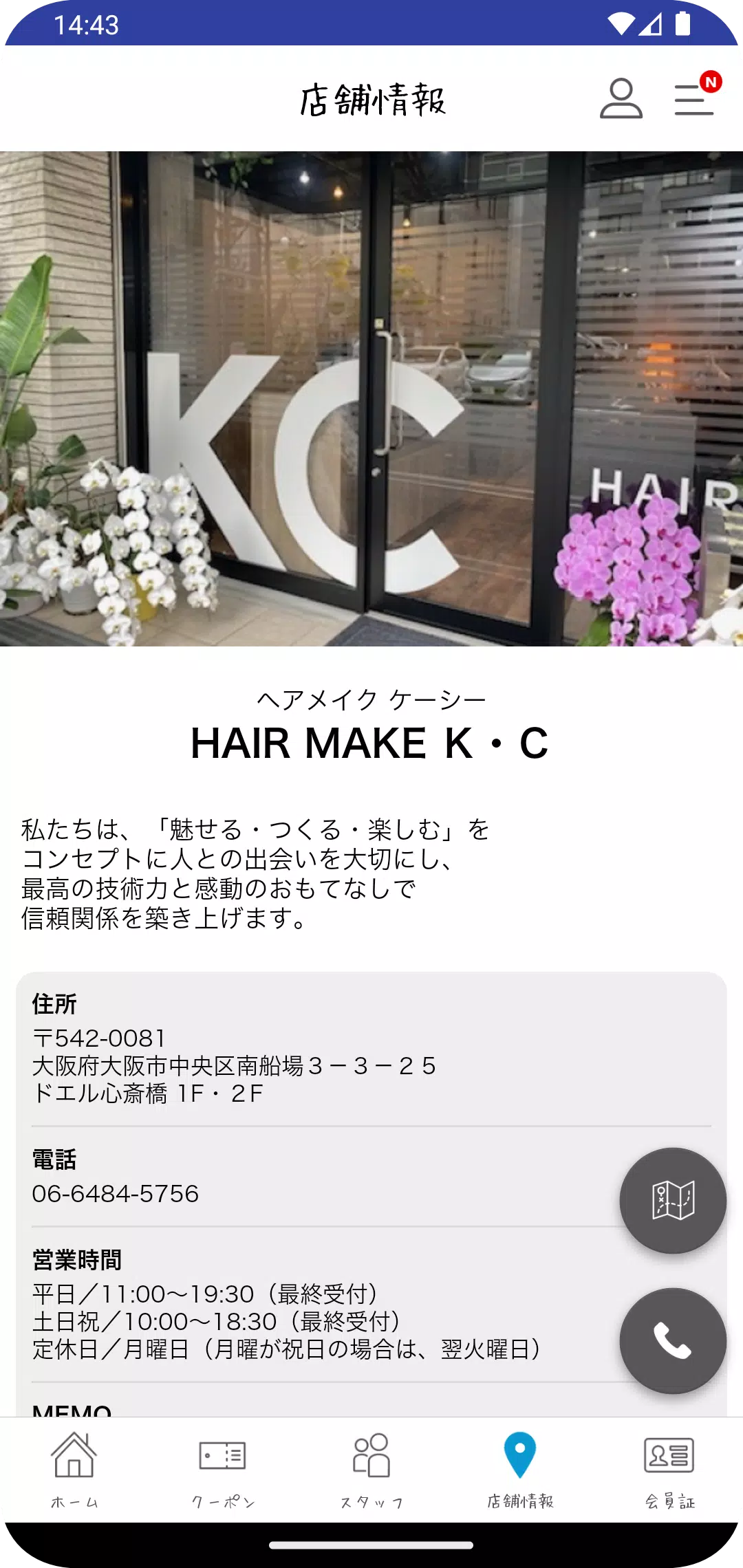This screenshot has height=1568, width=743.
Task: Open the 会員証 tab
Action: (669, 1470)
